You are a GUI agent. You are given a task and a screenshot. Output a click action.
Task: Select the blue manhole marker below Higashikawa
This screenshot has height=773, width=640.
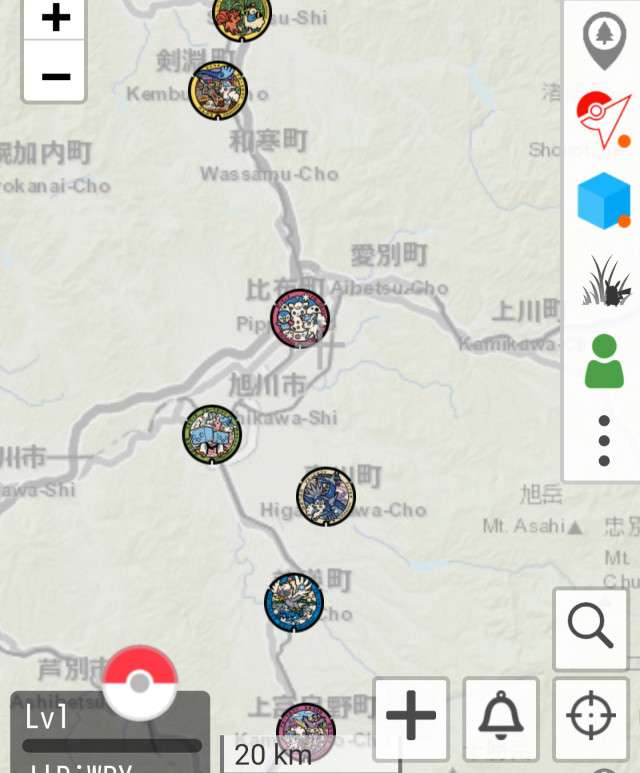294,603
